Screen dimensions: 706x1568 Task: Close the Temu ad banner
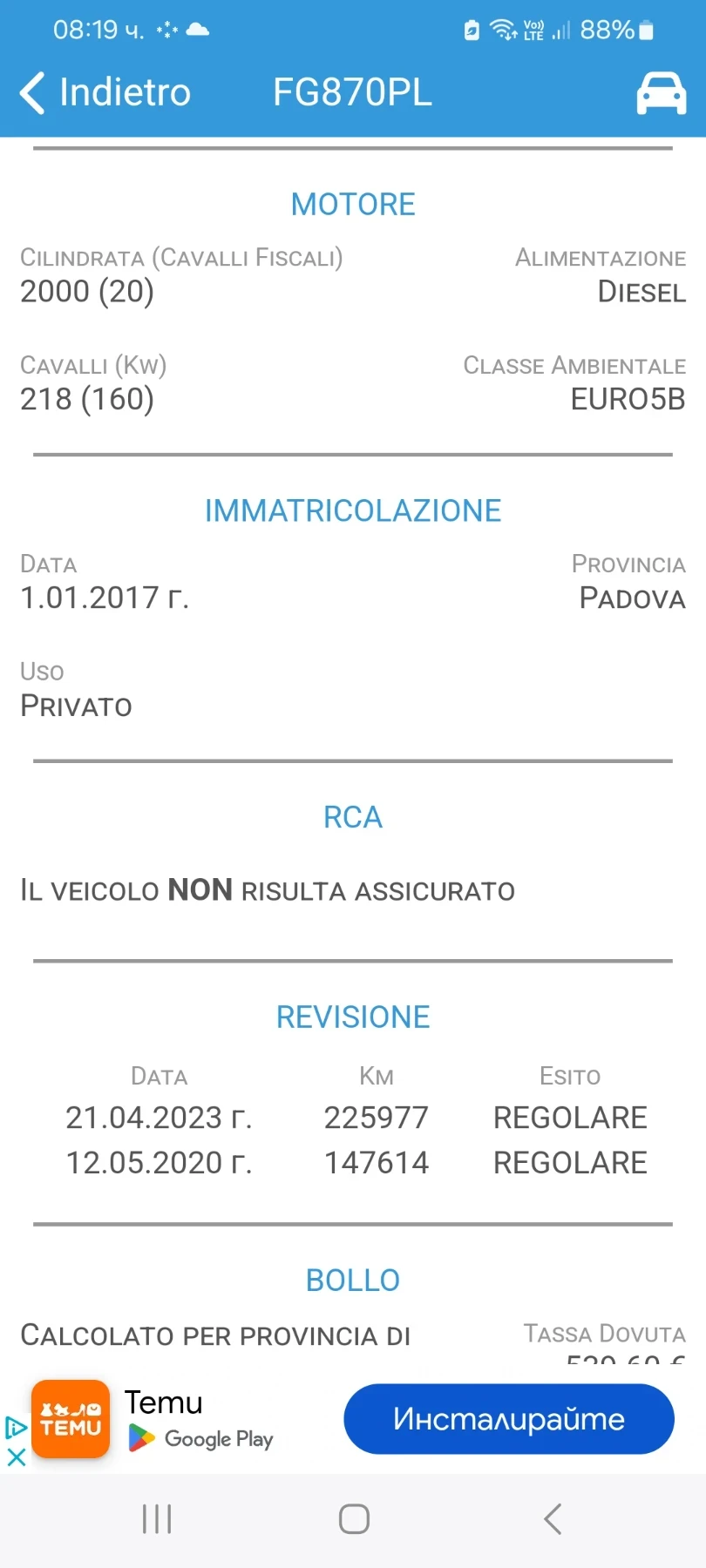(16, 1456)
